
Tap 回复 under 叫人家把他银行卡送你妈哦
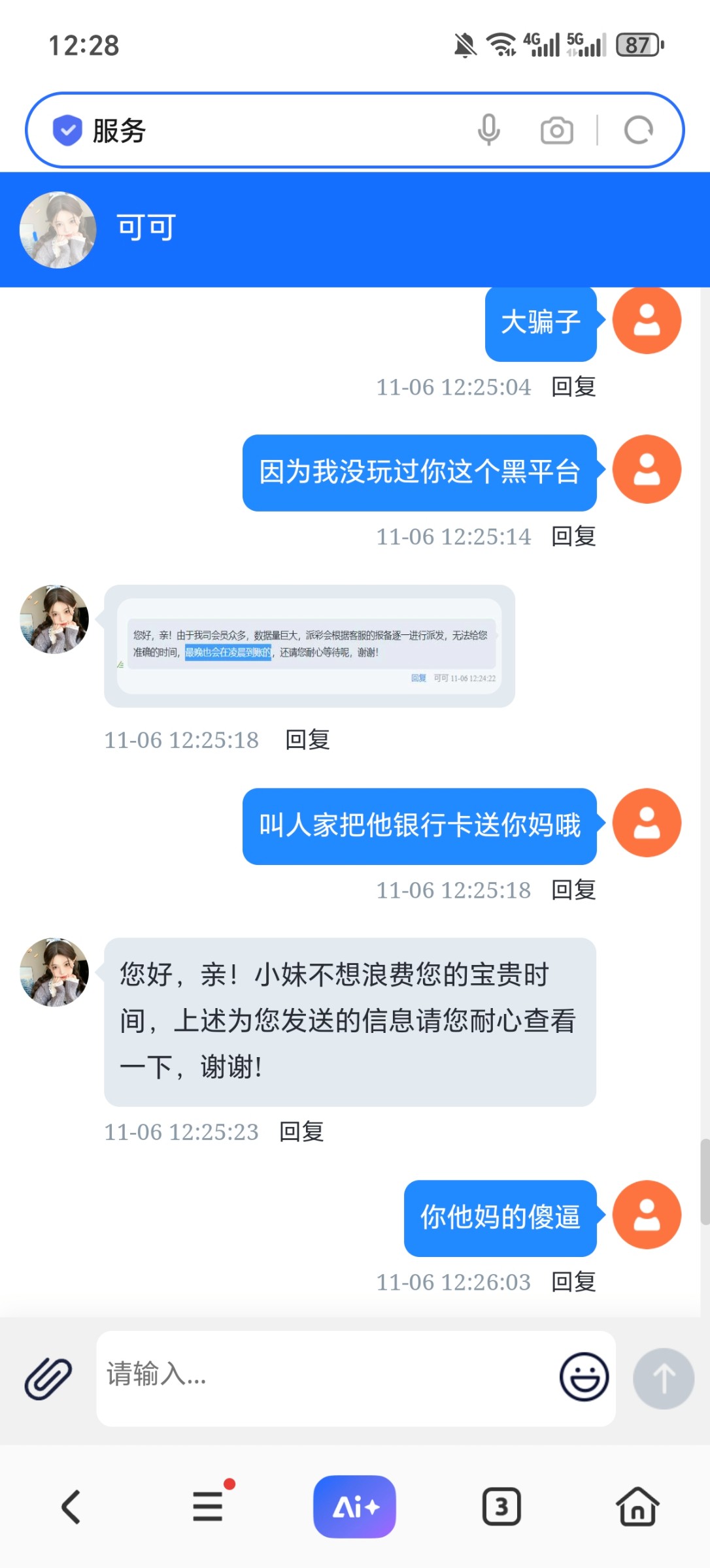573,890
